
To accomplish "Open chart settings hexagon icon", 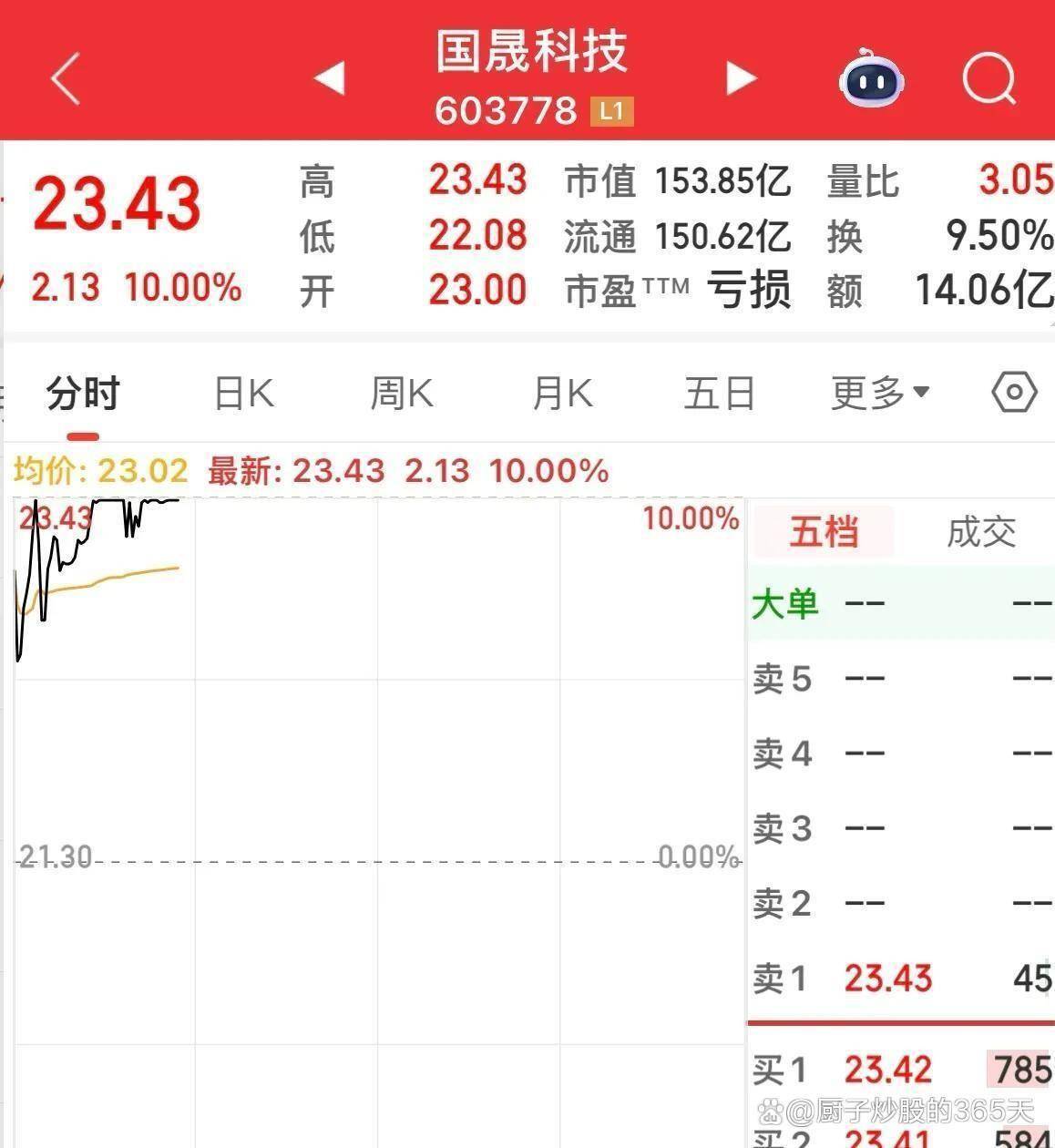I will (1014, 393).
